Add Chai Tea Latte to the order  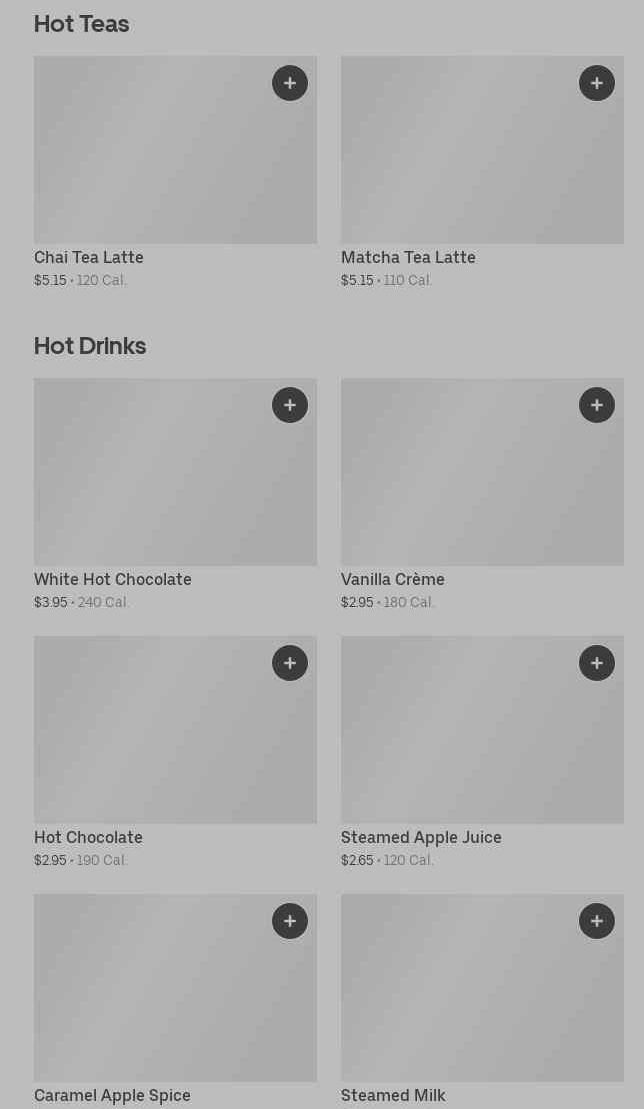[290, 83]
